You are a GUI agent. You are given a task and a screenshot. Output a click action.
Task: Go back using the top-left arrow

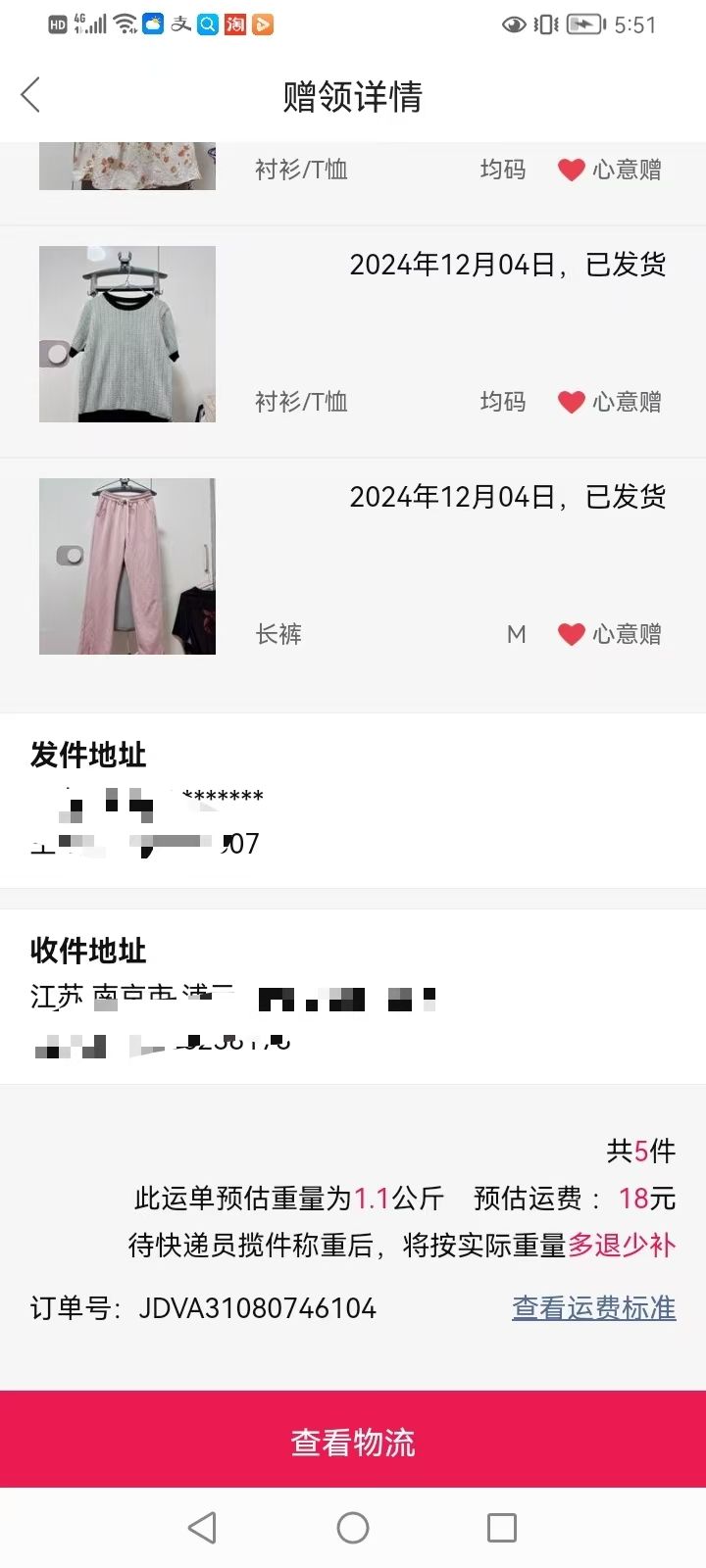(x=30, y=95)
